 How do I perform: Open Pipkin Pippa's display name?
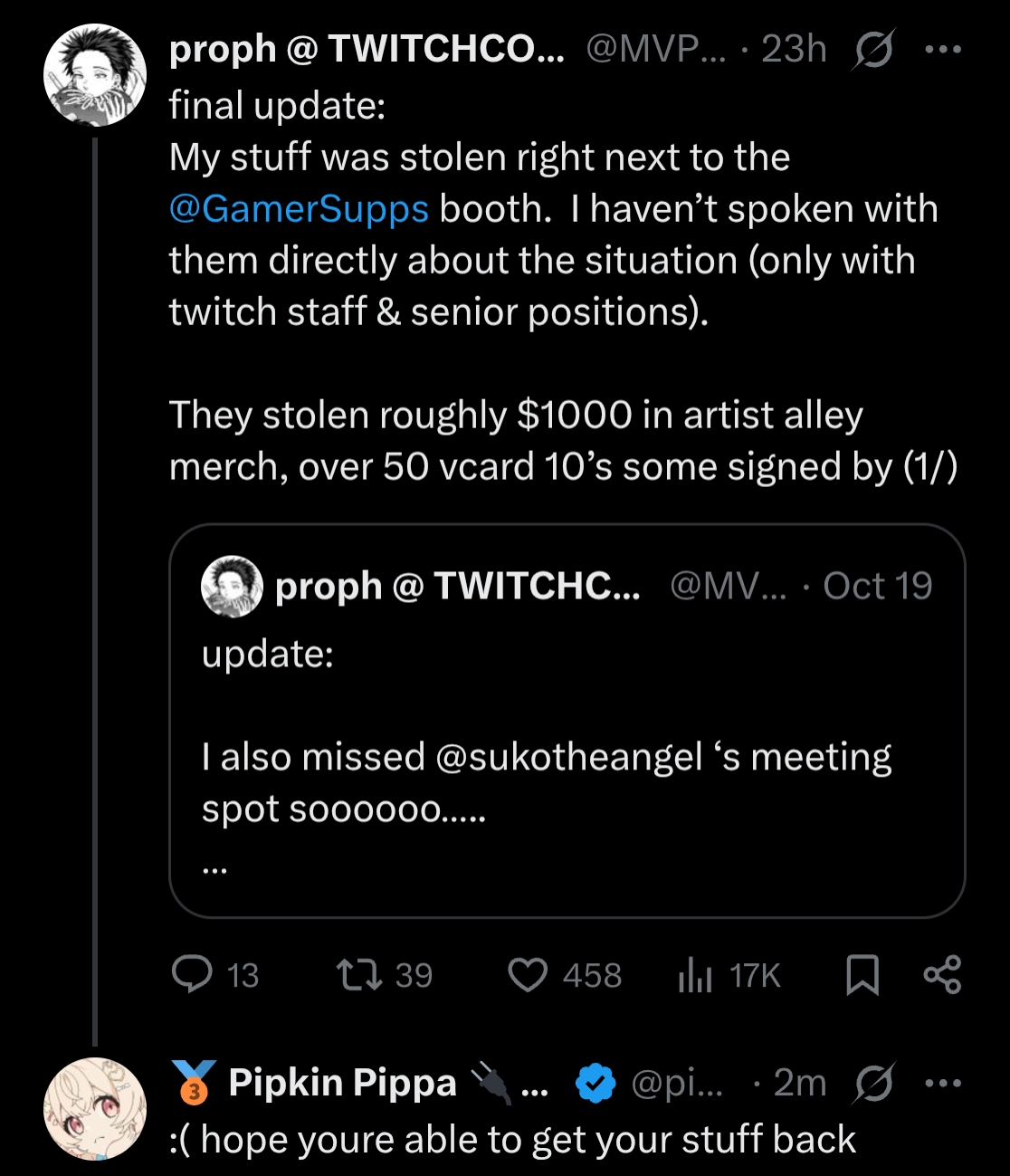click(x=342, y=1083)
